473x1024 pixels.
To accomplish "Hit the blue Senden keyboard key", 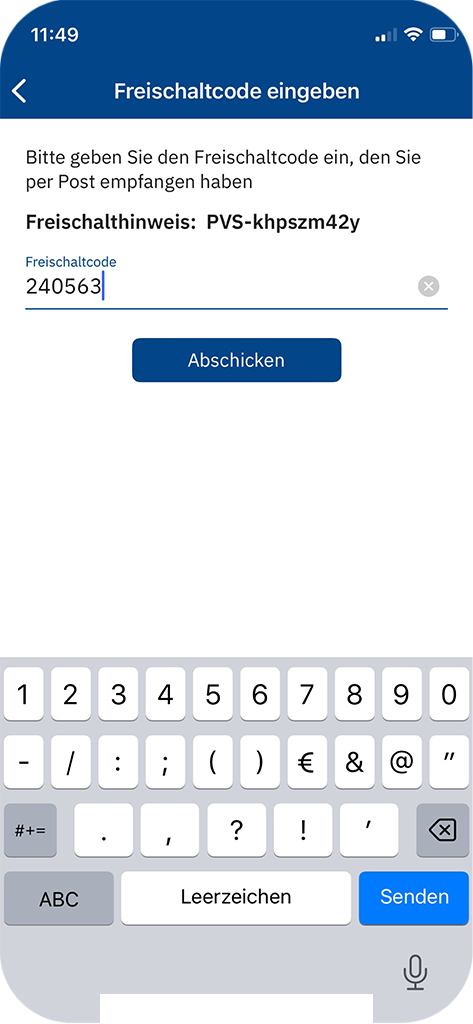I will tap(414, 897).
